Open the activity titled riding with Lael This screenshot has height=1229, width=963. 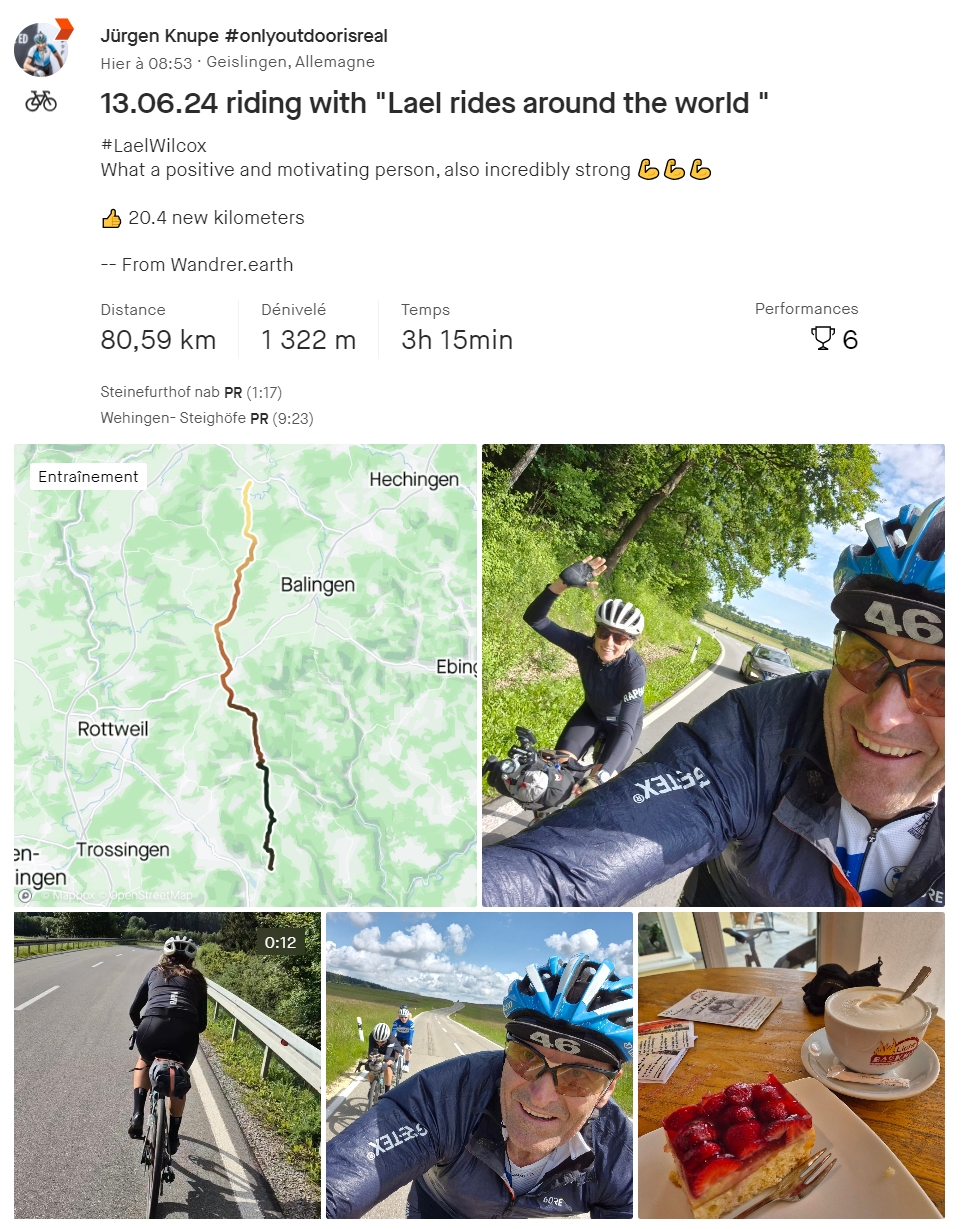(x=434, y=103)
